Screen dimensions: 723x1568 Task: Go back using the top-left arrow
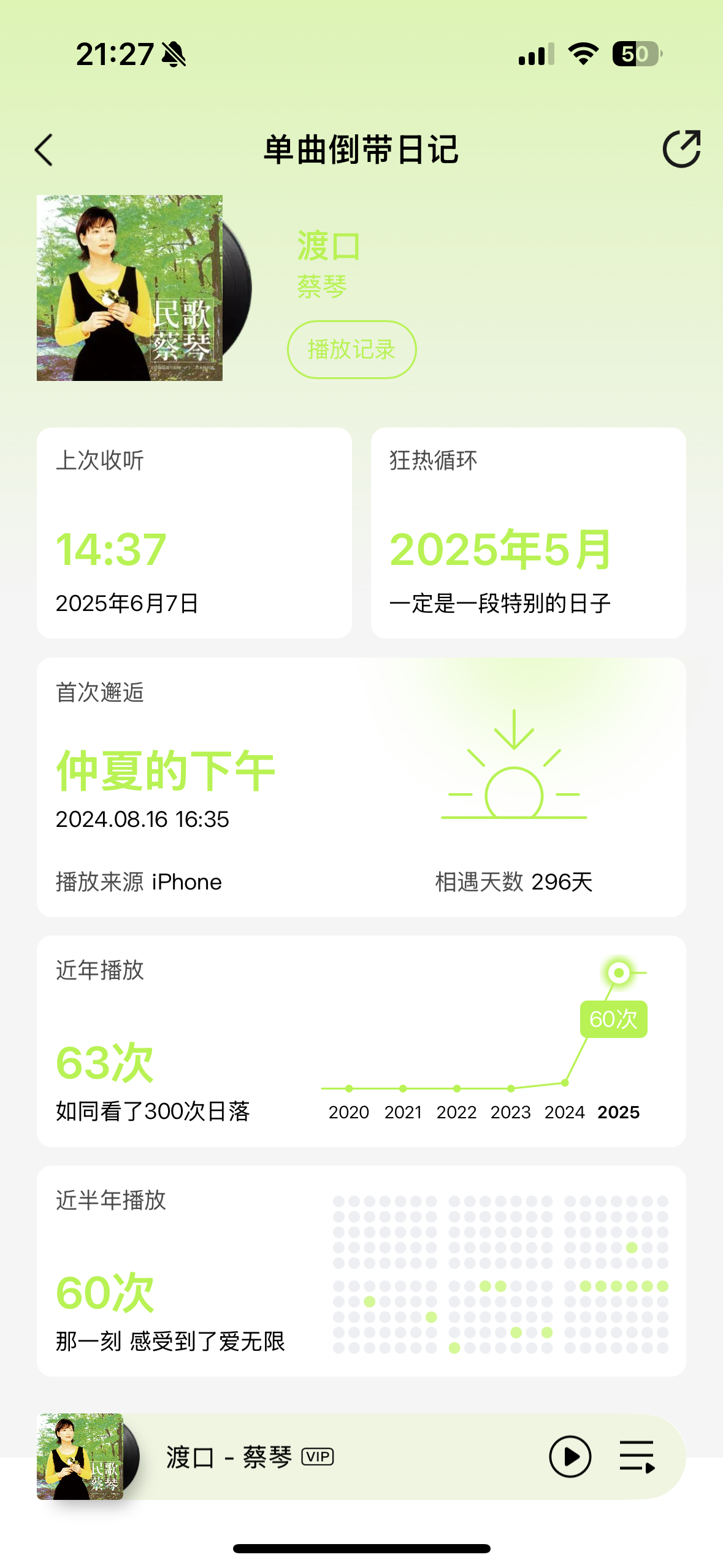pos(44,150)
